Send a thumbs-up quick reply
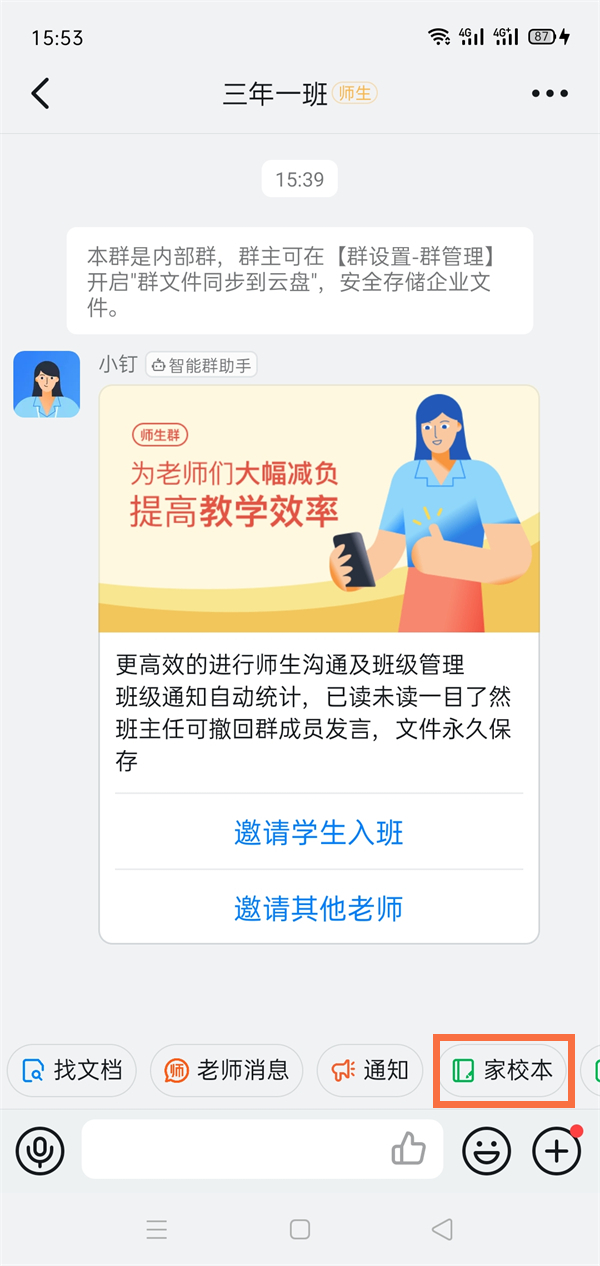Image resolution: width=600 pixels, height=1266 pixels. tap(408, 1150)
